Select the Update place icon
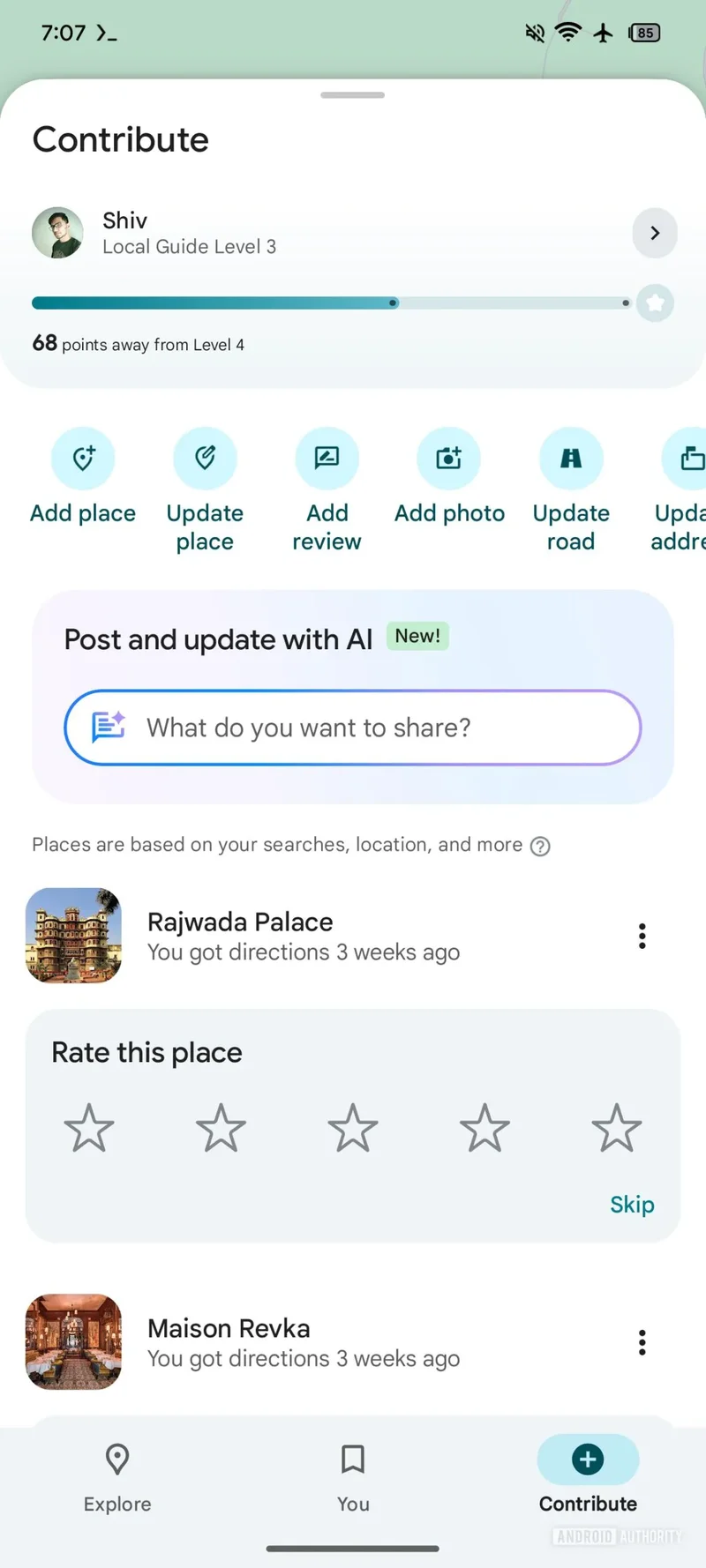706x1568 pixels. (x=205, y=458)
